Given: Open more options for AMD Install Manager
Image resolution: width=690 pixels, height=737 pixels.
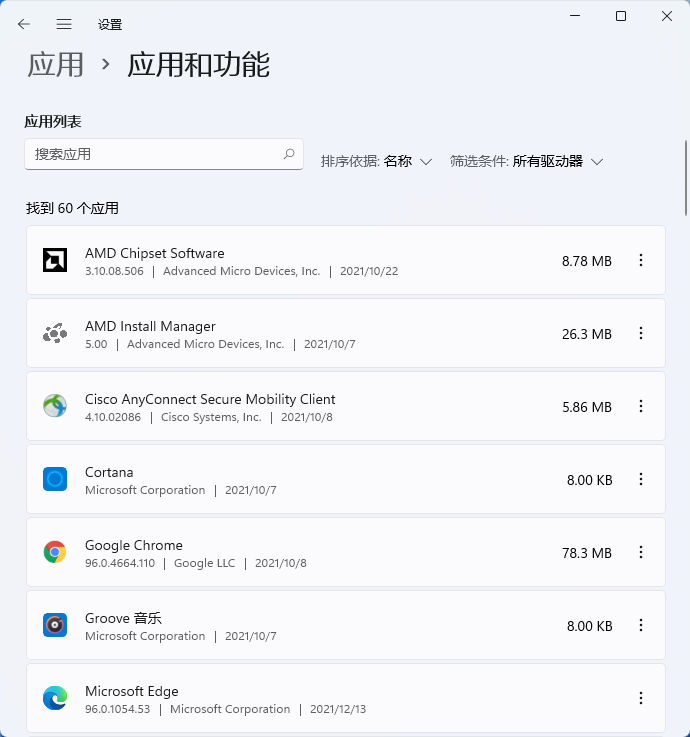Looking at the screenshot, I should (641, 334).
